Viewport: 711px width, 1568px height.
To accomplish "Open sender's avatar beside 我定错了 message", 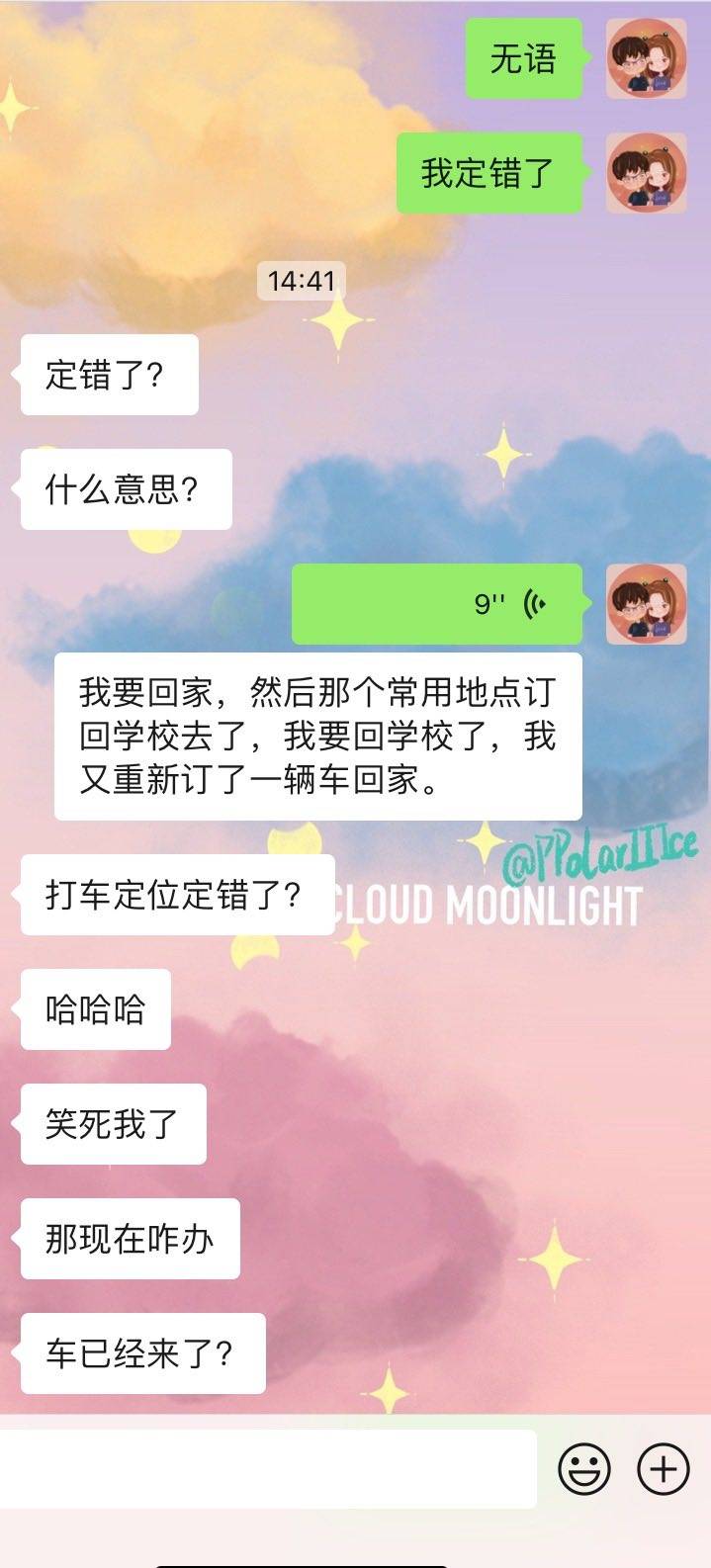I will tap(646, 173).
